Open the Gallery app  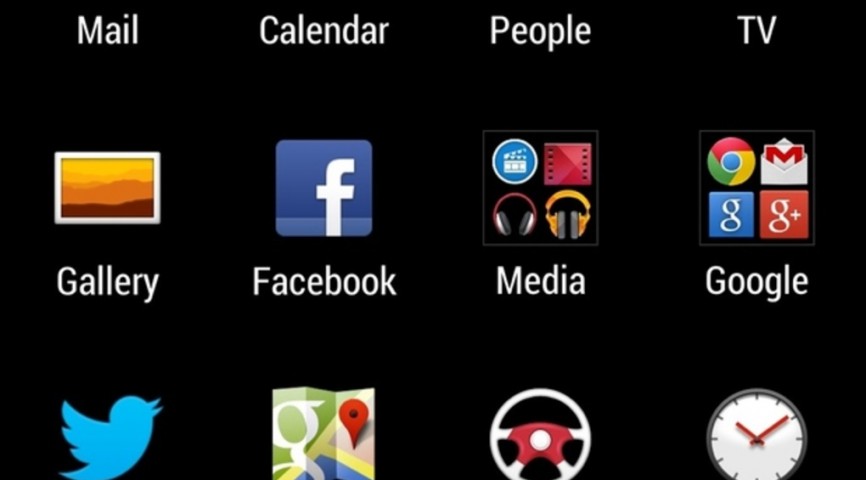click(107, 188)
